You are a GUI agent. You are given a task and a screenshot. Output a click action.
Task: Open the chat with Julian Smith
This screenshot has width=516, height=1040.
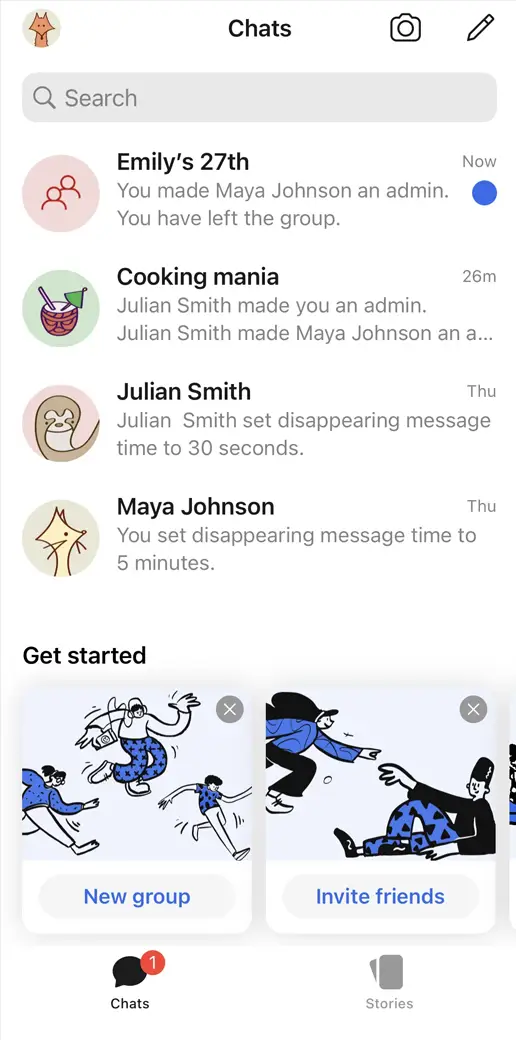coord(259,421)
